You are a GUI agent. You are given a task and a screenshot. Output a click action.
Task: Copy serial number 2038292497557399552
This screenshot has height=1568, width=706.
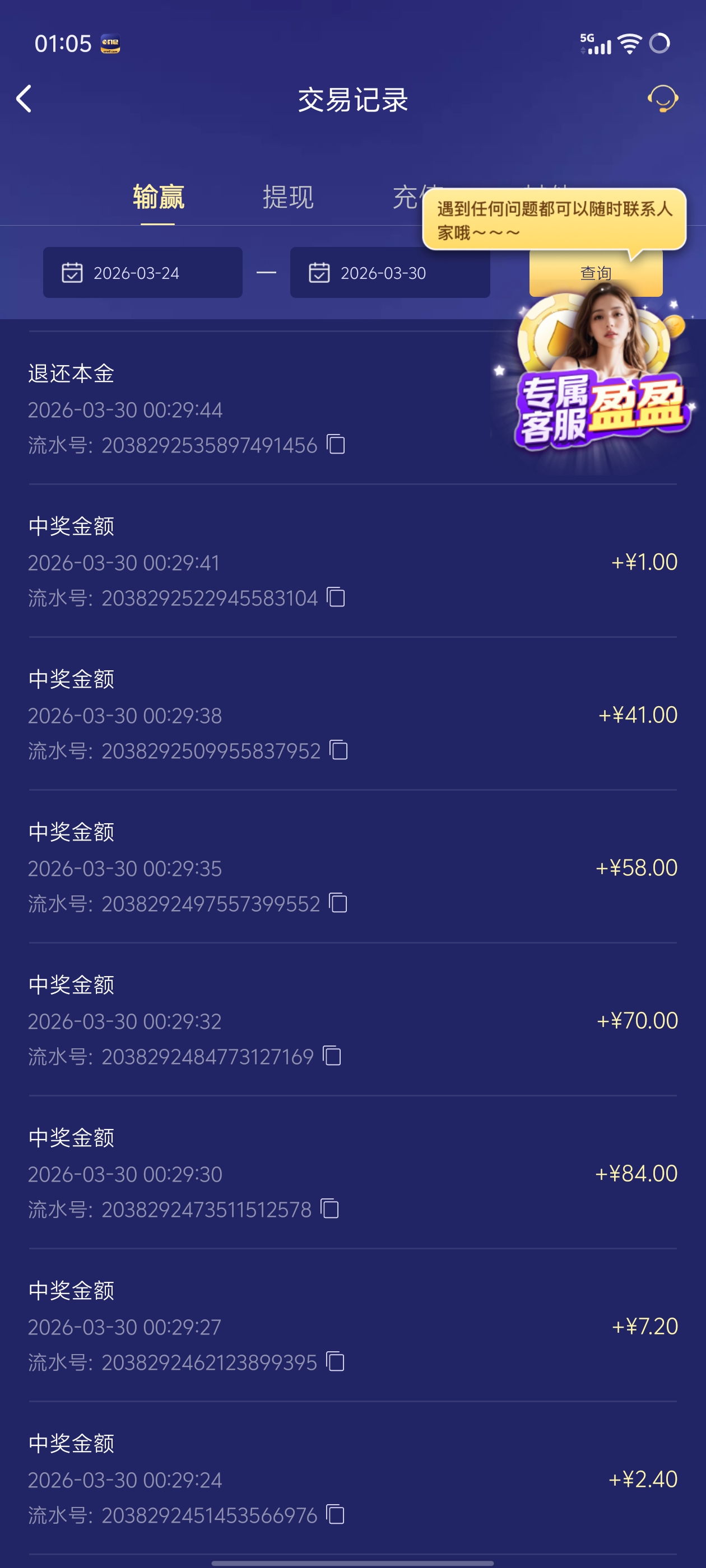point(338,903)
